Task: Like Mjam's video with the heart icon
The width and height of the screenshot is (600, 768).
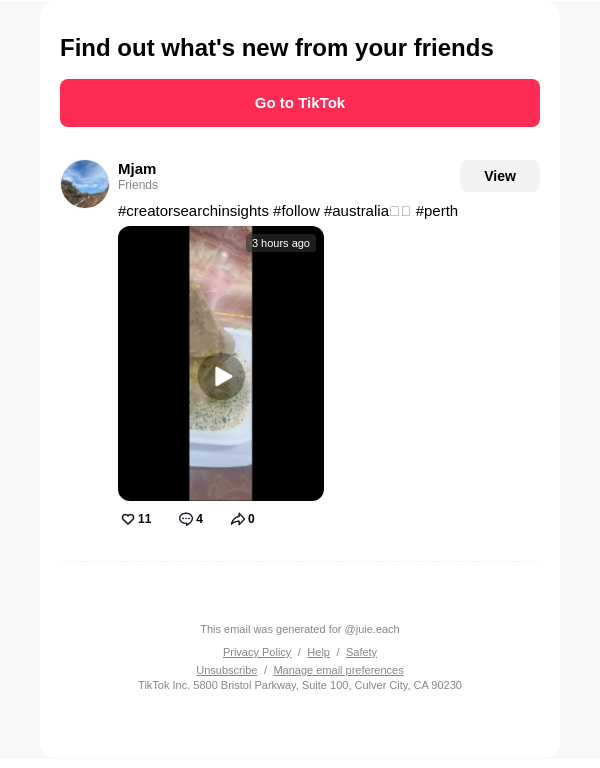Action: tap(128, 519)
